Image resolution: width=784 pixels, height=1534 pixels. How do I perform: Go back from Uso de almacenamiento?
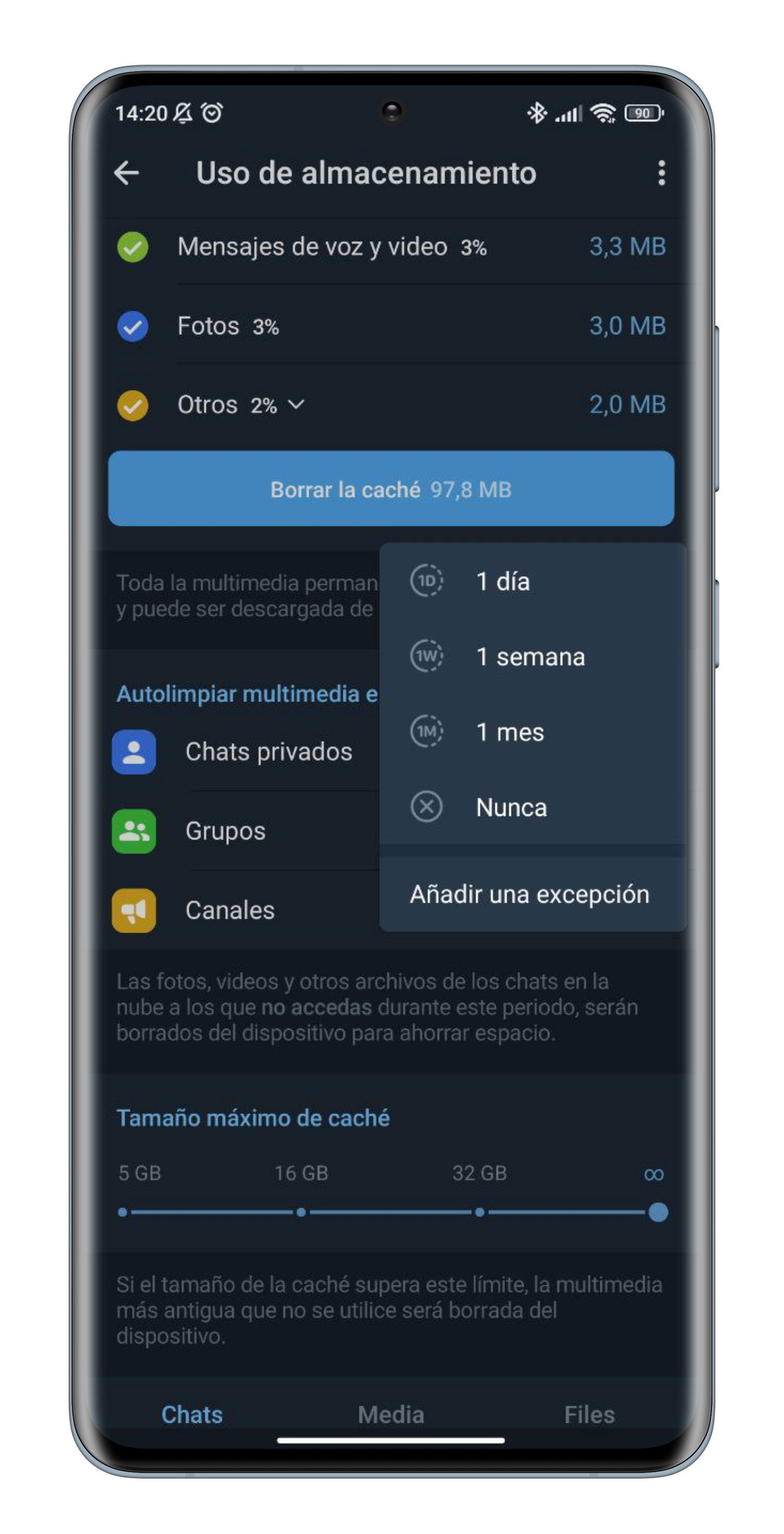[x=126, y=173]
